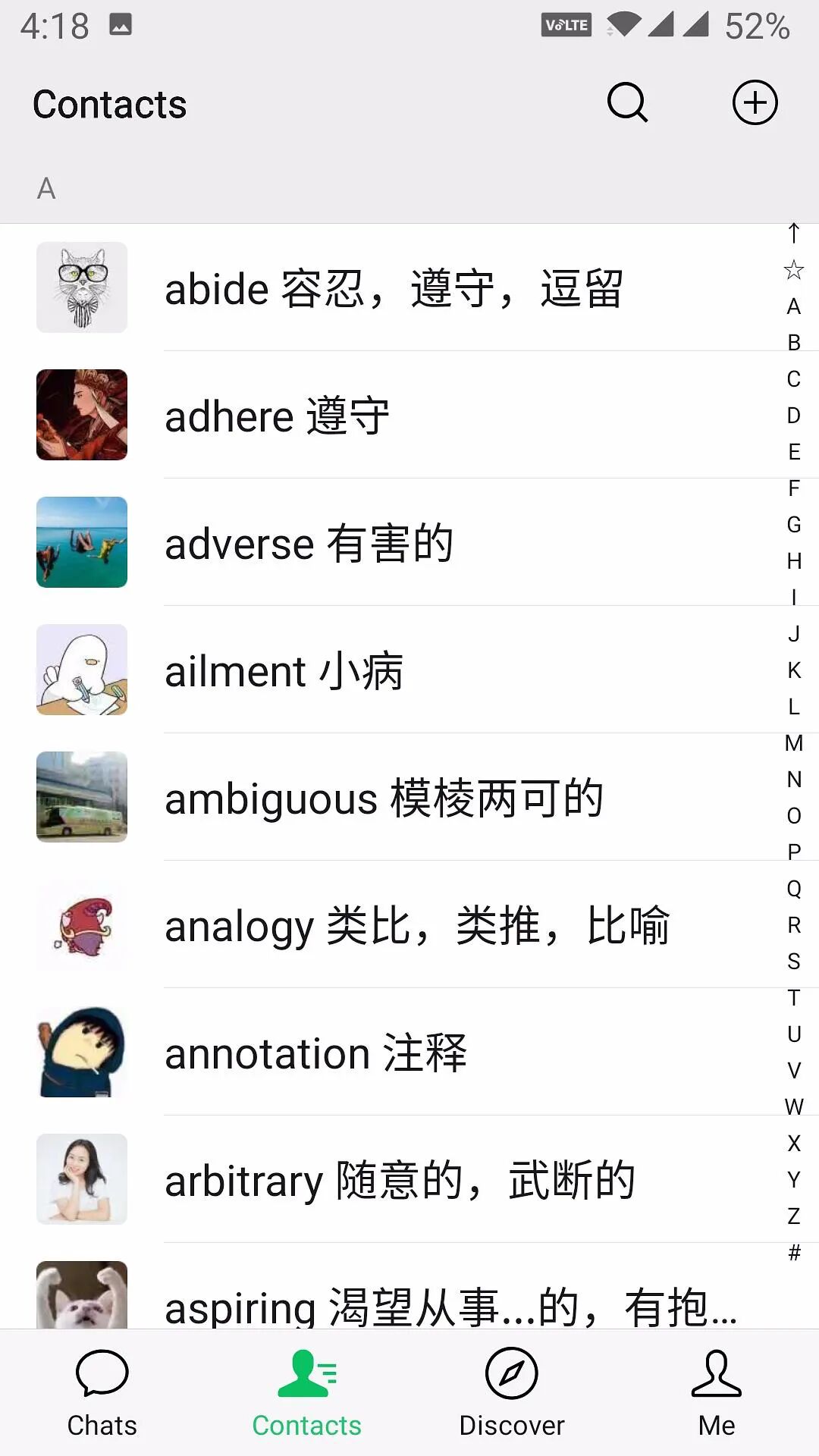The width and height of the screenshot is (819, 1456).
Task: Jump to starred contacts in the index
Action: point(794,270)
